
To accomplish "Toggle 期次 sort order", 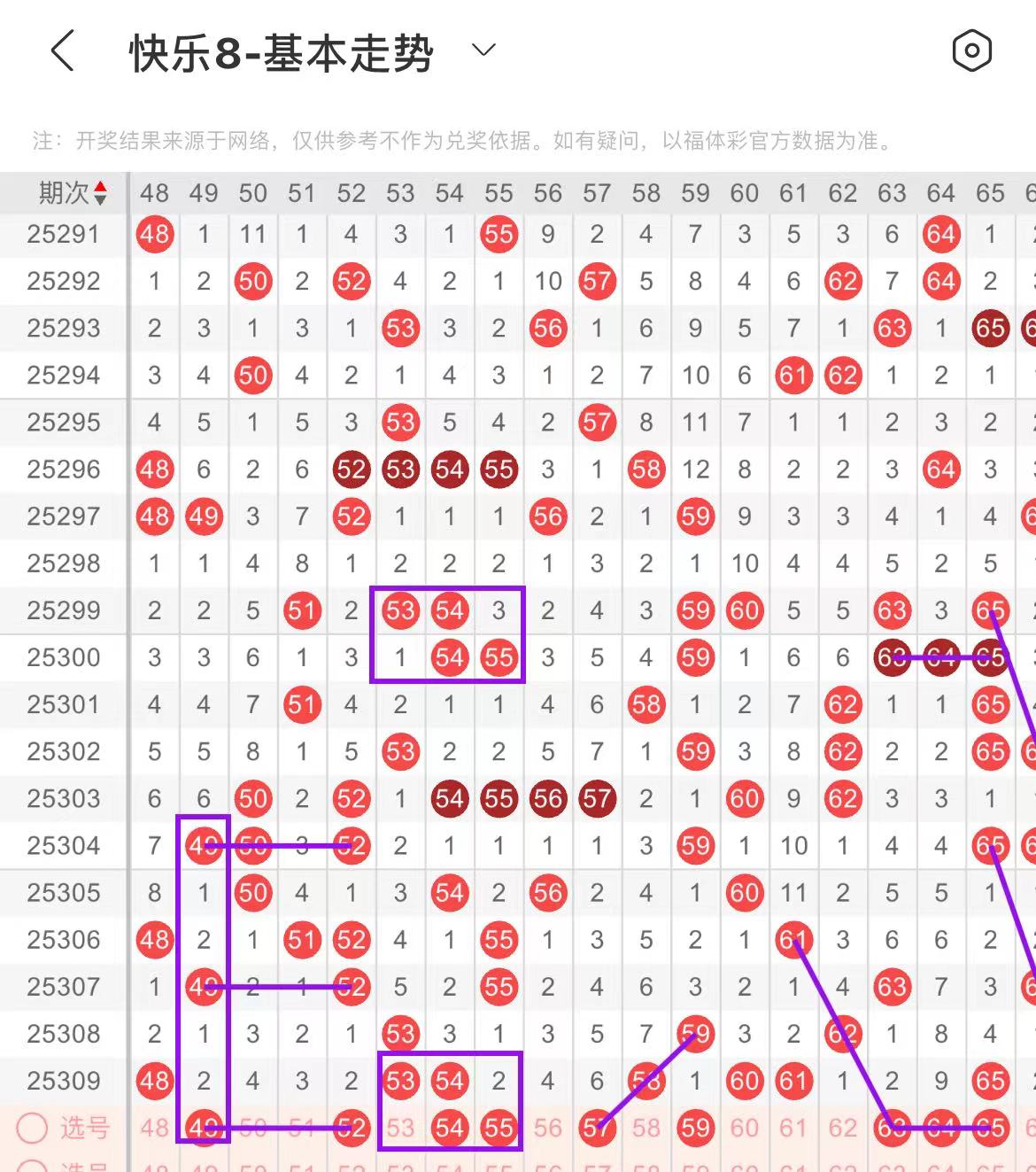I will click(x=73, y=192).
